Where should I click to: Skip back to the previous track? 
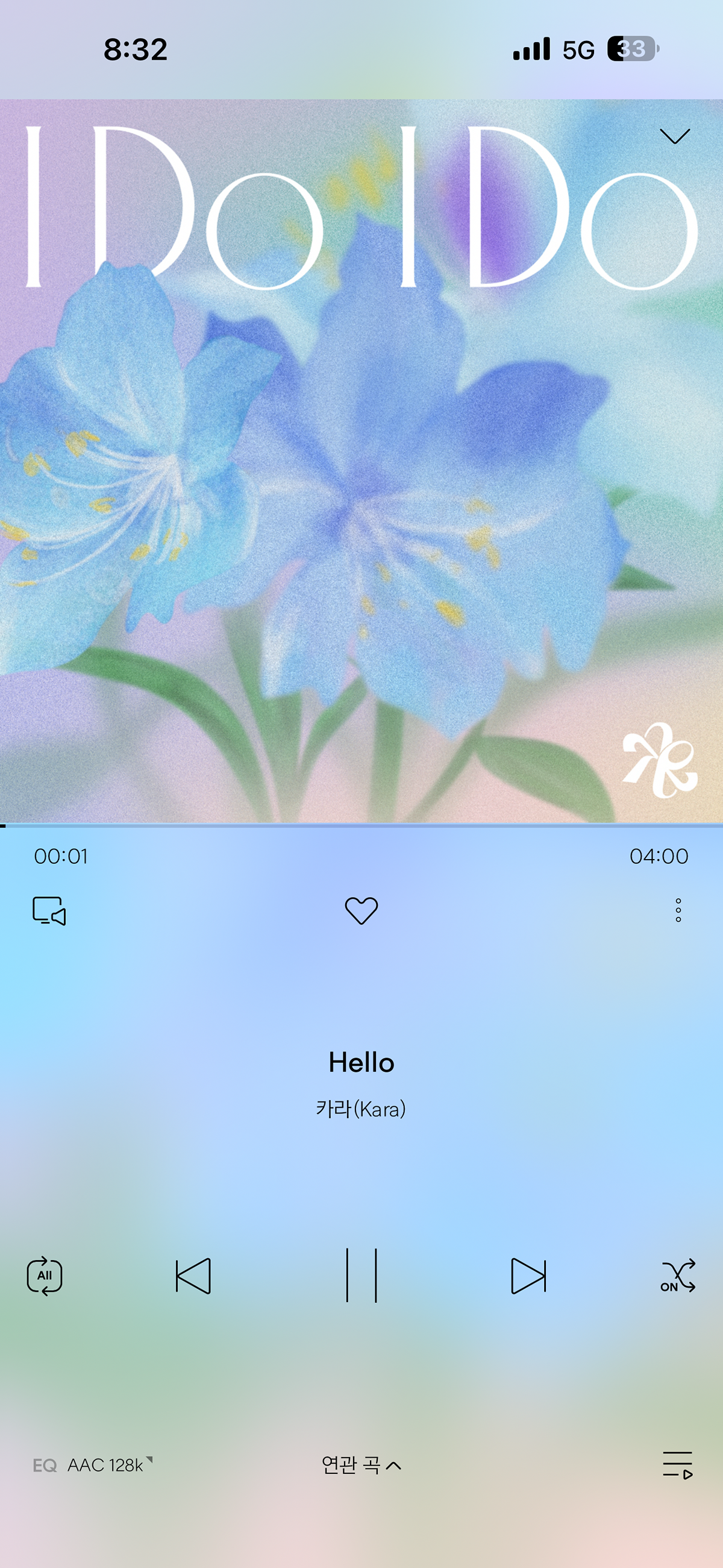(193, 1275)
